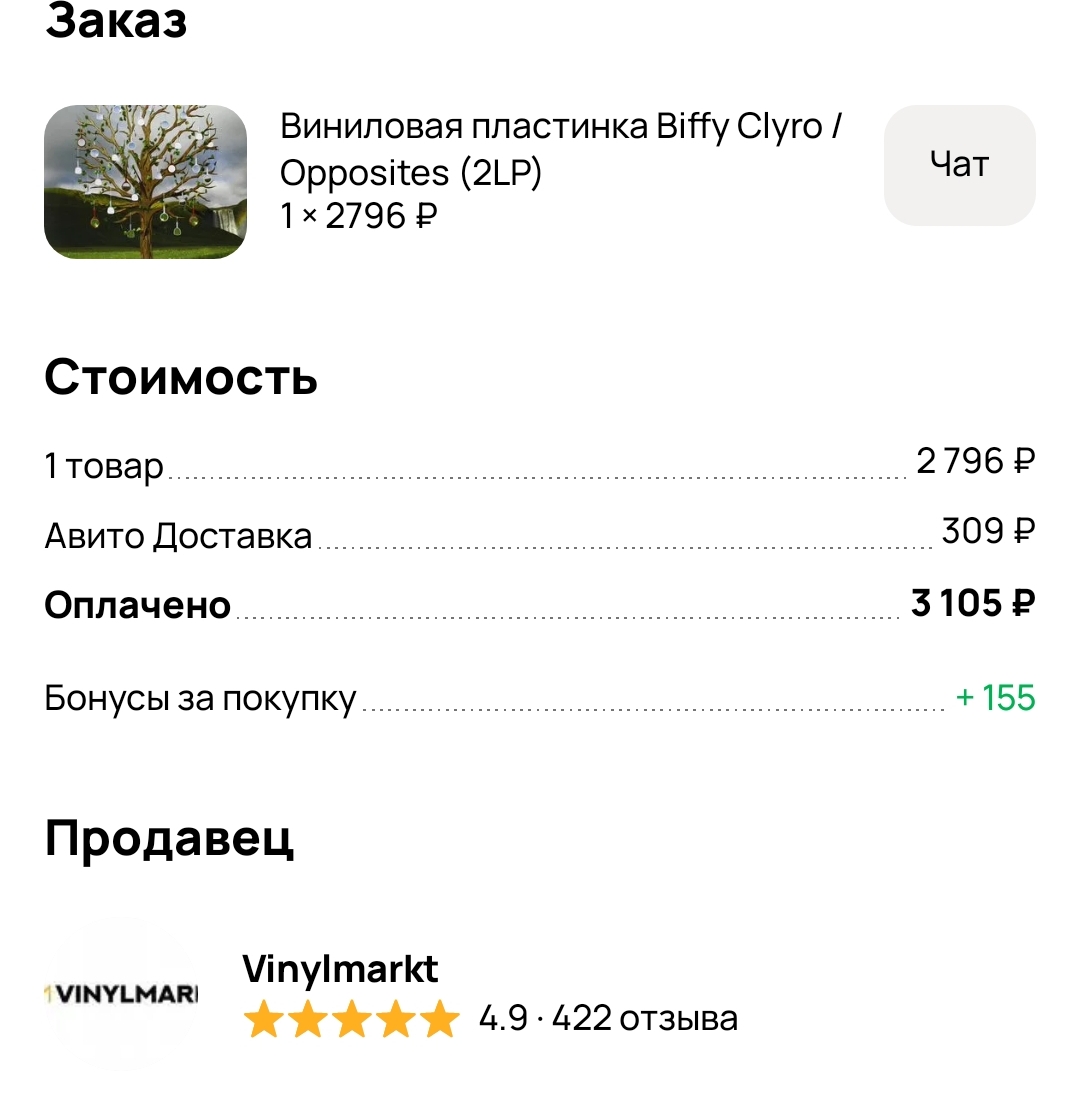View the Vinylmarkt seller profile
1080x1094 pixels.
click(340, 969)
